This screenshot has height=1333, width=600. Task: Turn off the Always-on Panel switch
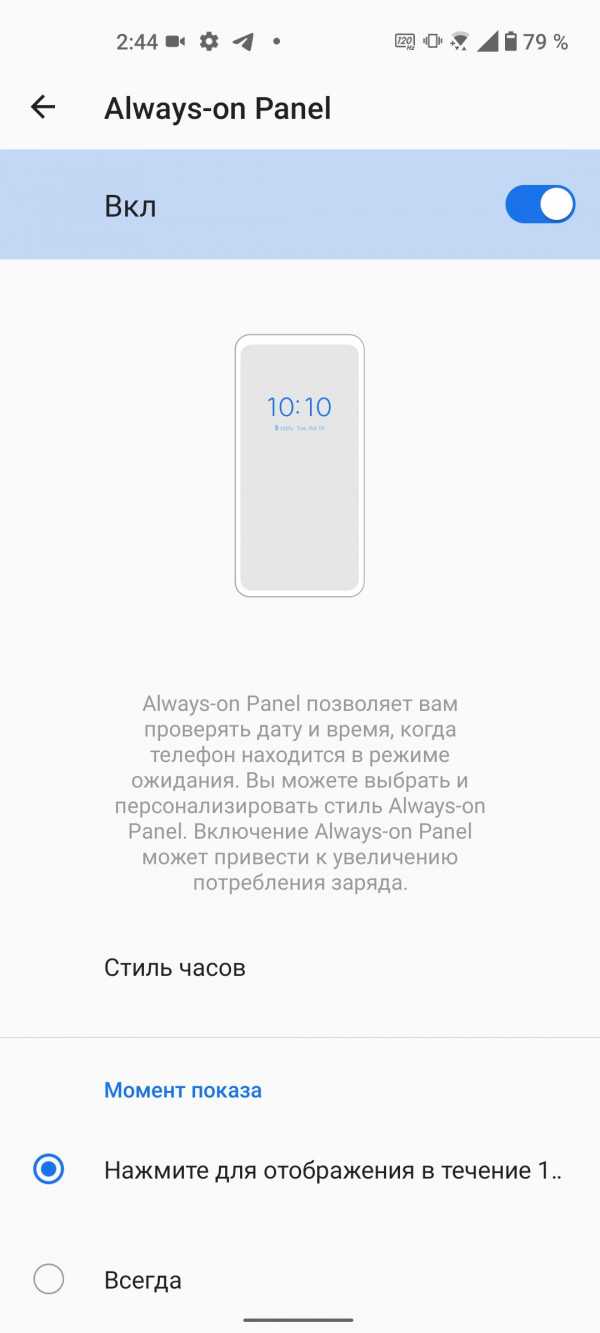coord(540,204)
